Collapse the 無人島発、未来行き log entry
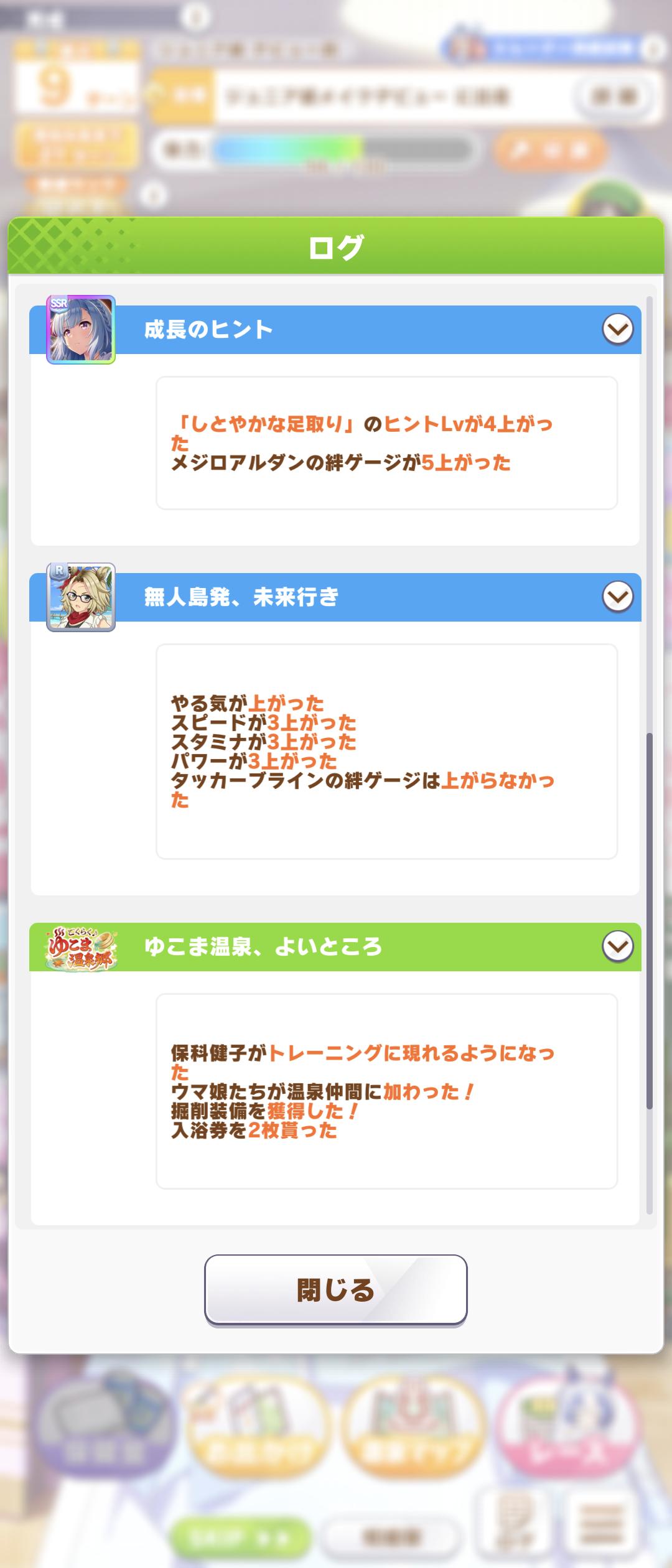The width and height of the screenshot is (672, 1568). tap(617, 597)
